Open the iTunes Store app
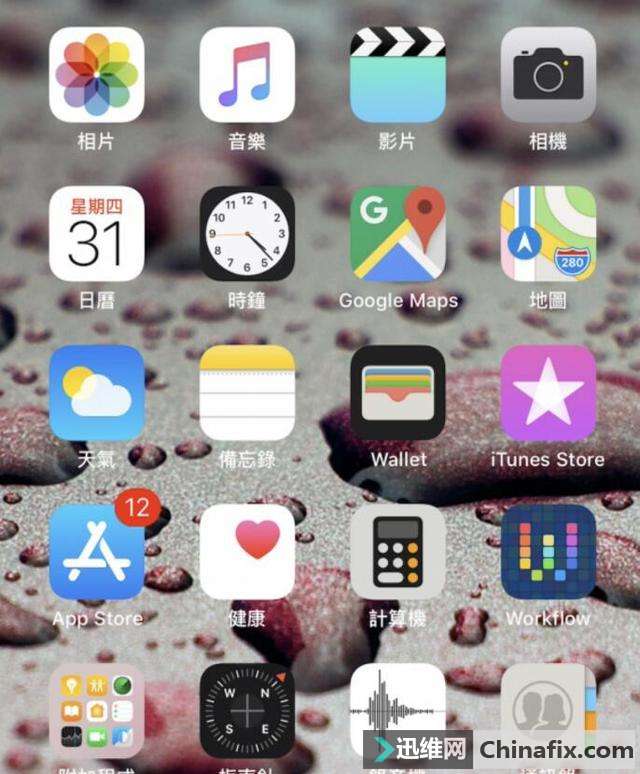This screenshot has height=774, width=640. (548, 393)
